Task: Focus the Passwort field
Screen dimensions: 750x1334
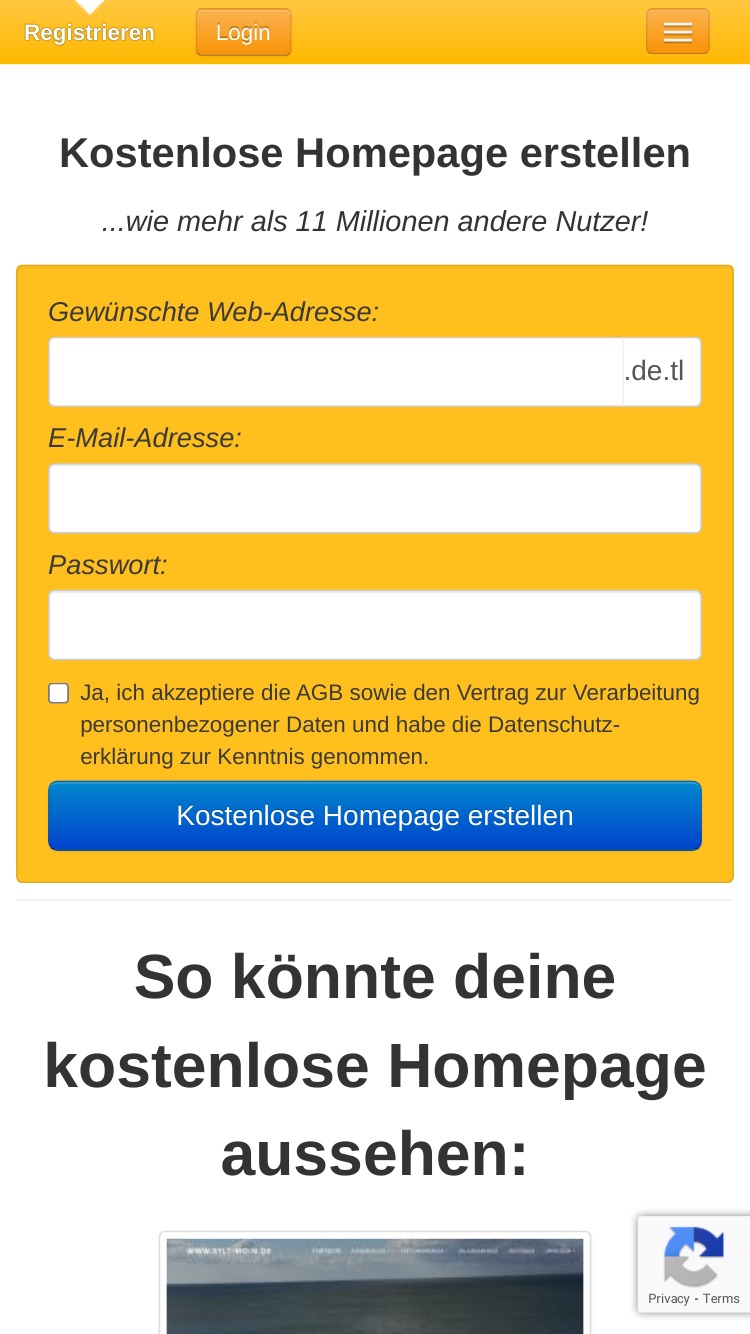Action: (375, 625)
